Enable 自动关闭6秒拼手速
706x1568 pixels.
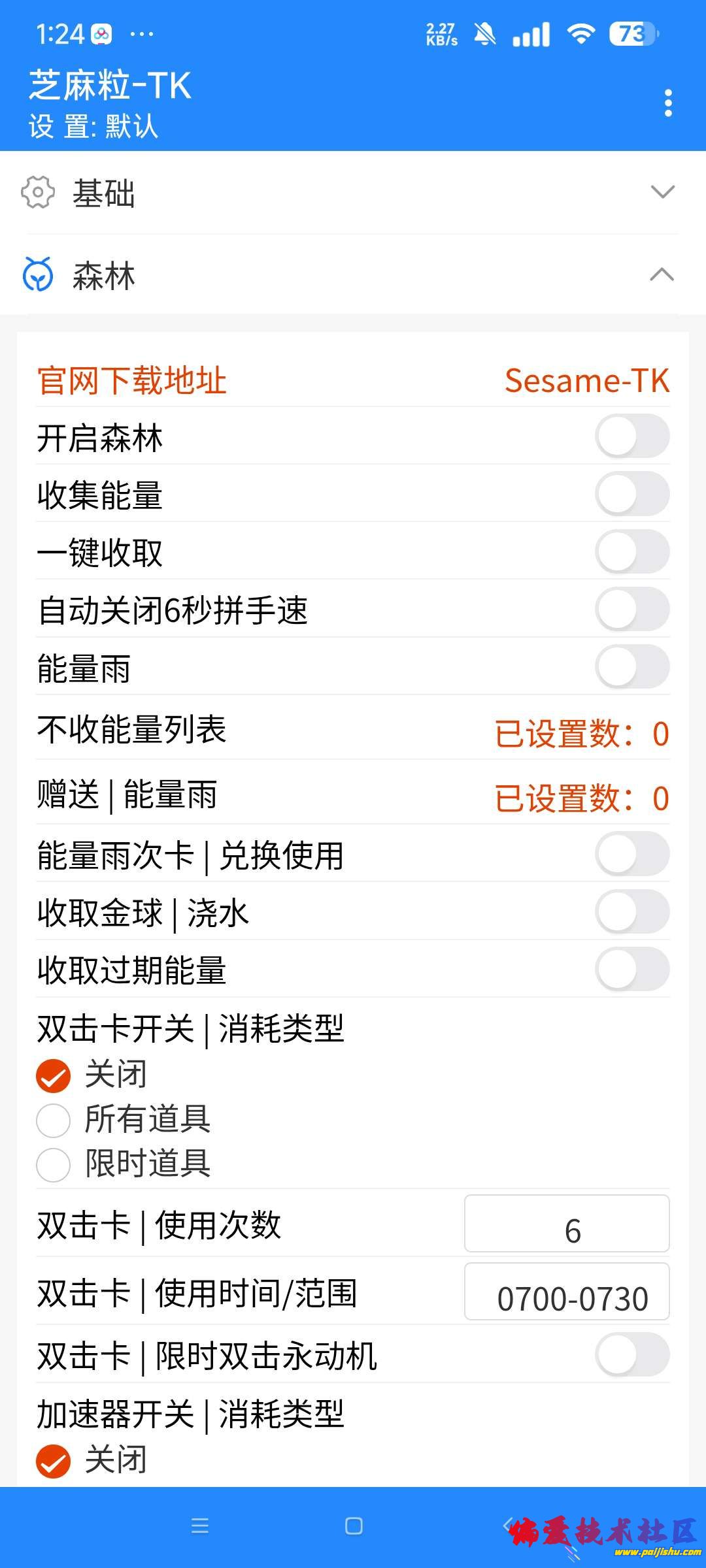point(631,610)
